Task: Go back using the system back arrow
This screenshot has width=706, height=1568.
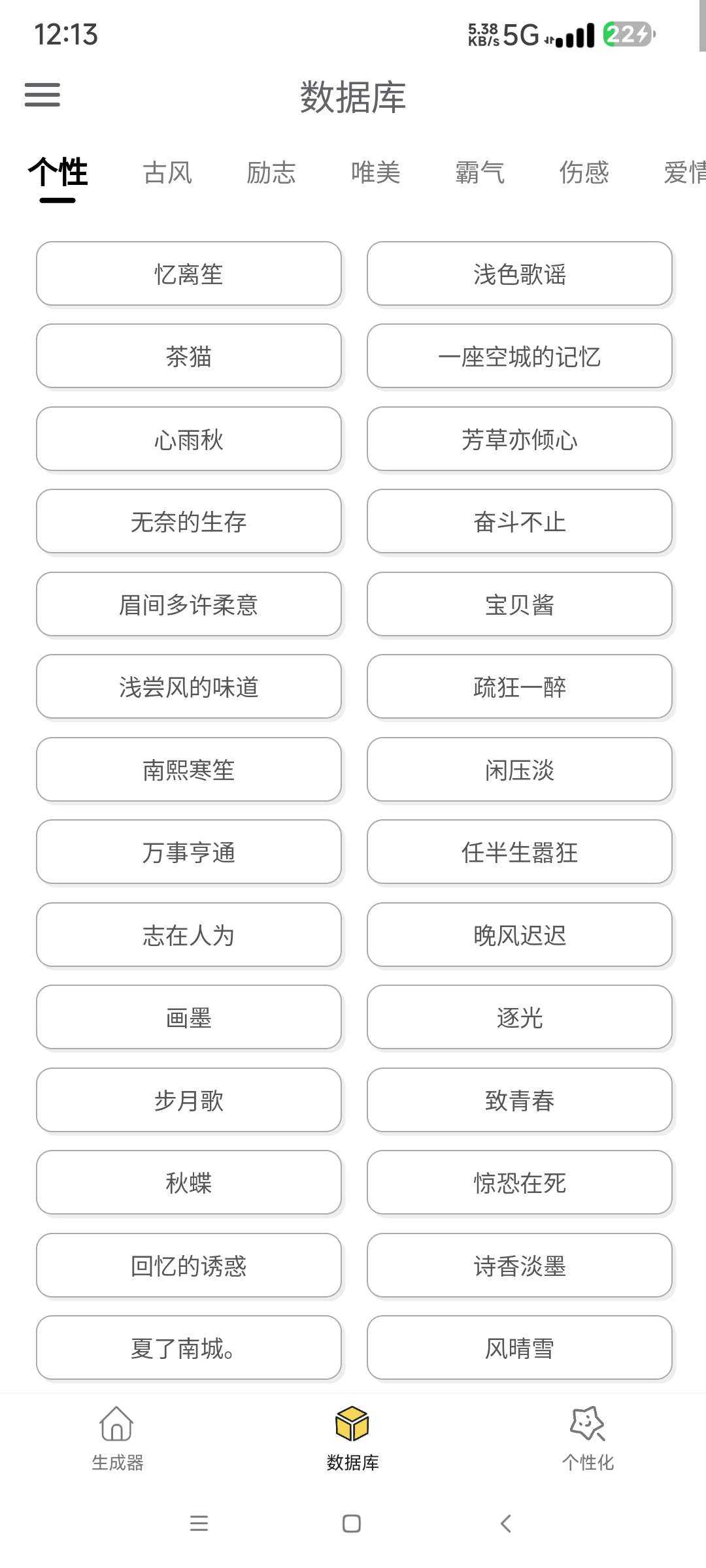Action: coord(505,1524)
